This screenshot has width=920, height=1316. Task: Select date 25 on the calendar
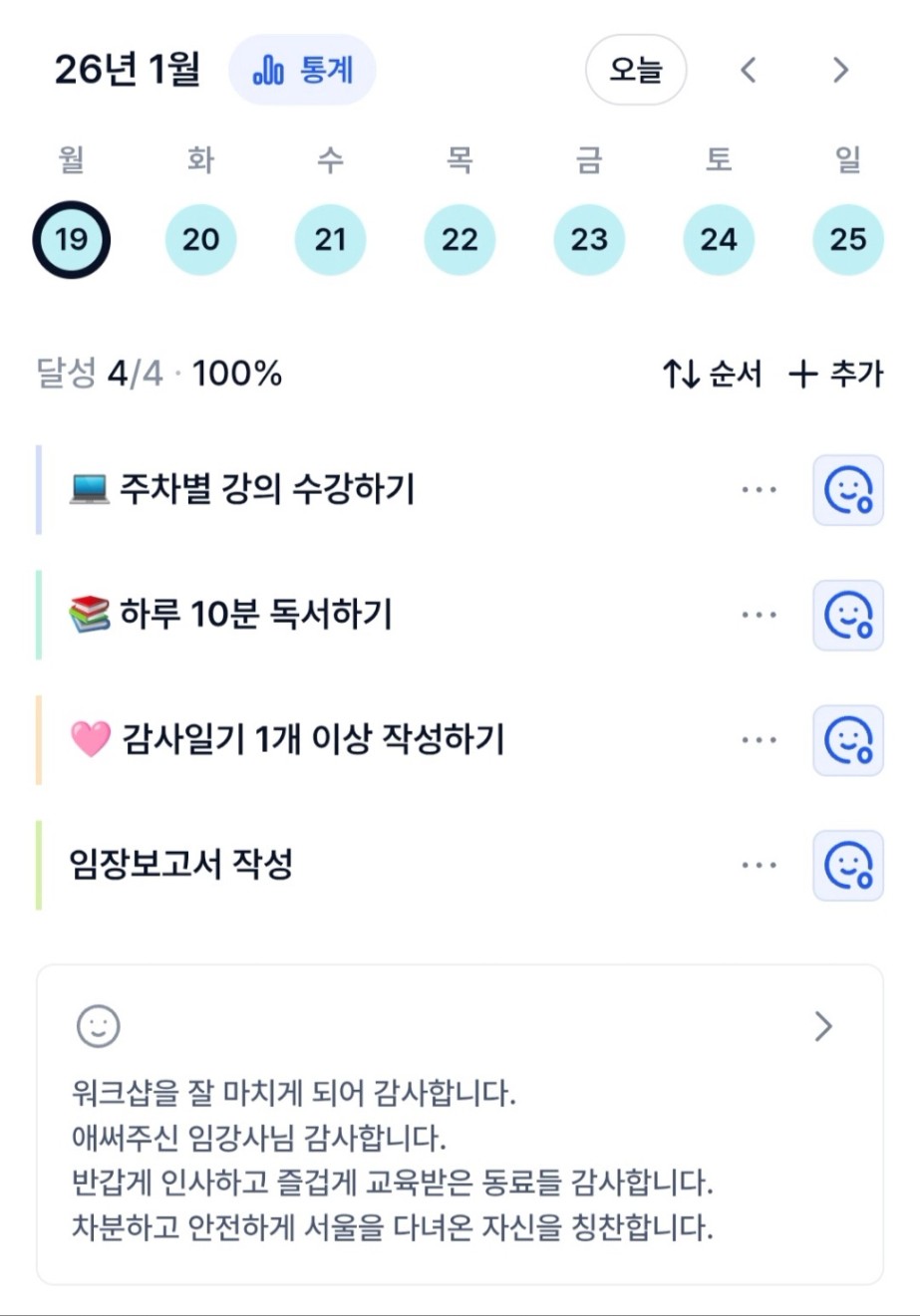pyautogui.click(x=848, y=239)
